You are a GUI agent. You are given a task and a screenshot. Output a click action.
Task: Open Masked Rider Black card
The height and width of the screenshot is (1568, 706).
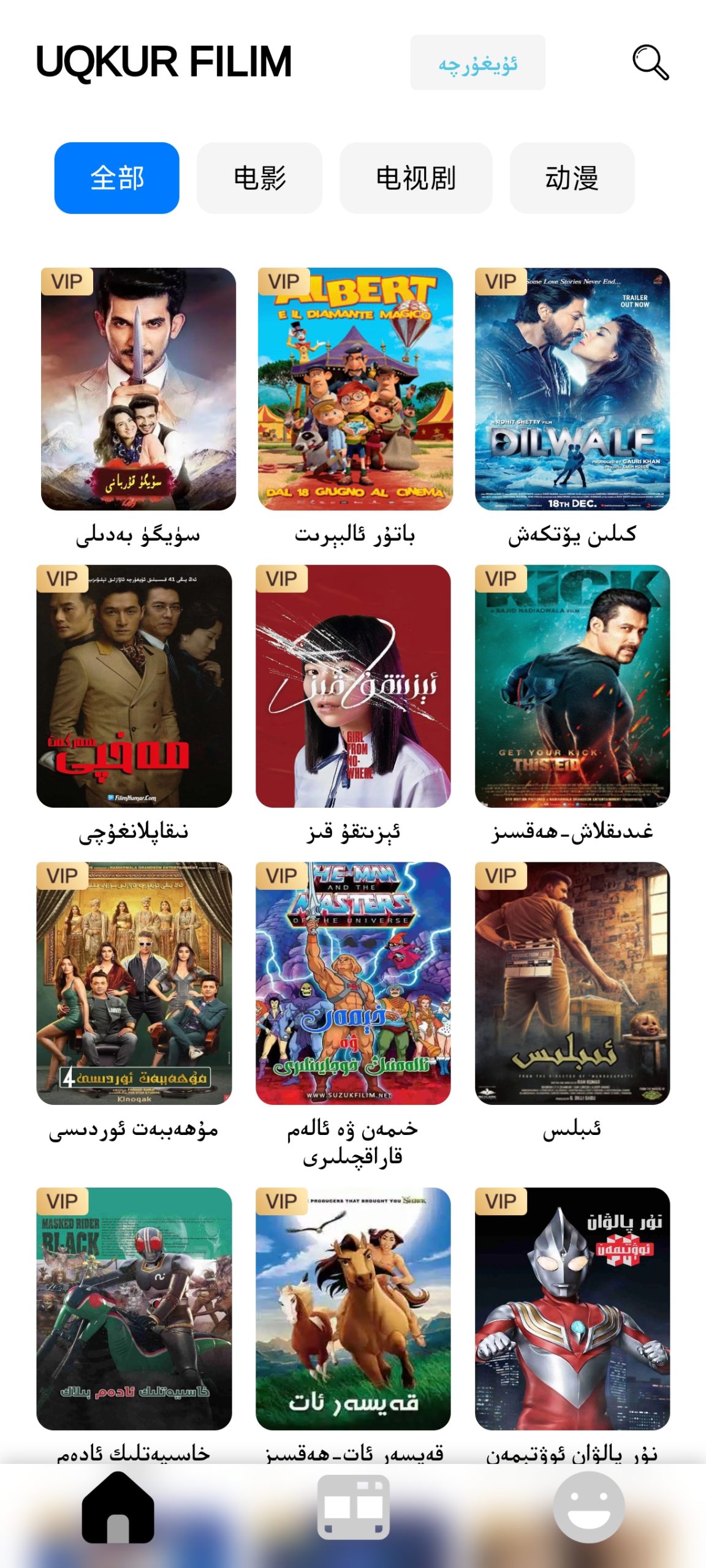point(134,1308)
